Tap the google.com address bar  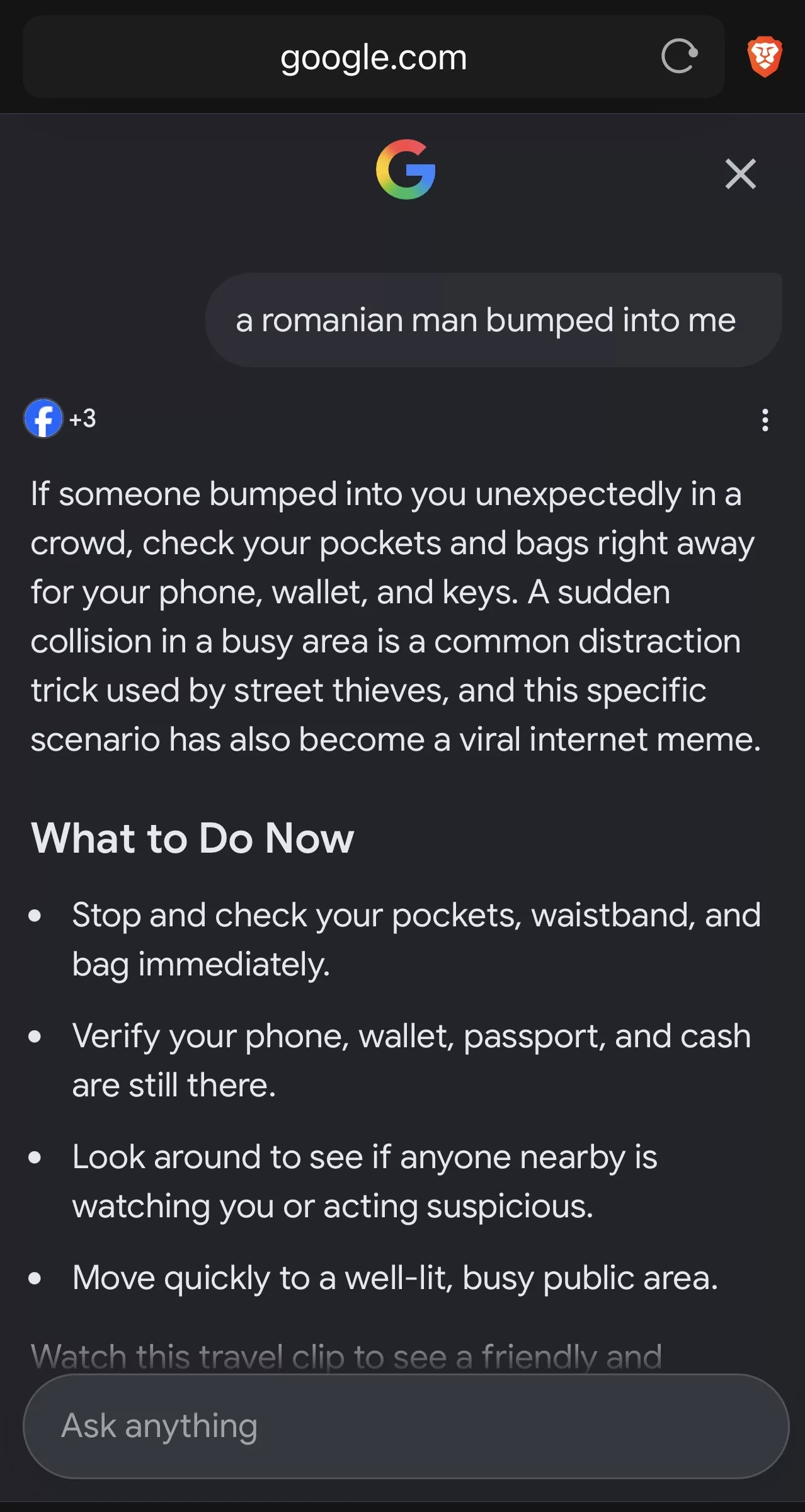tap(373, 57)
